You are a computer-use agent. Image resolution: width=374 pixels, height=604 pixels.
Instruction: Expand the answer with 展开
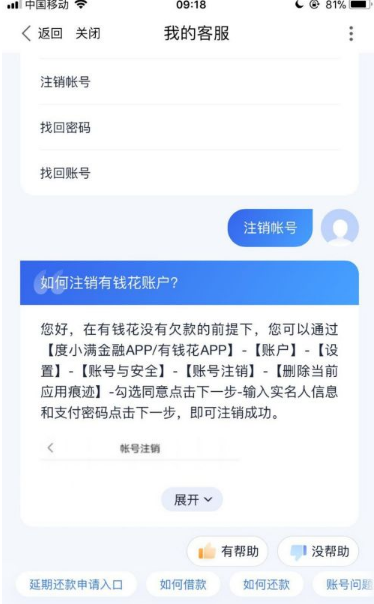pos(192,500)
